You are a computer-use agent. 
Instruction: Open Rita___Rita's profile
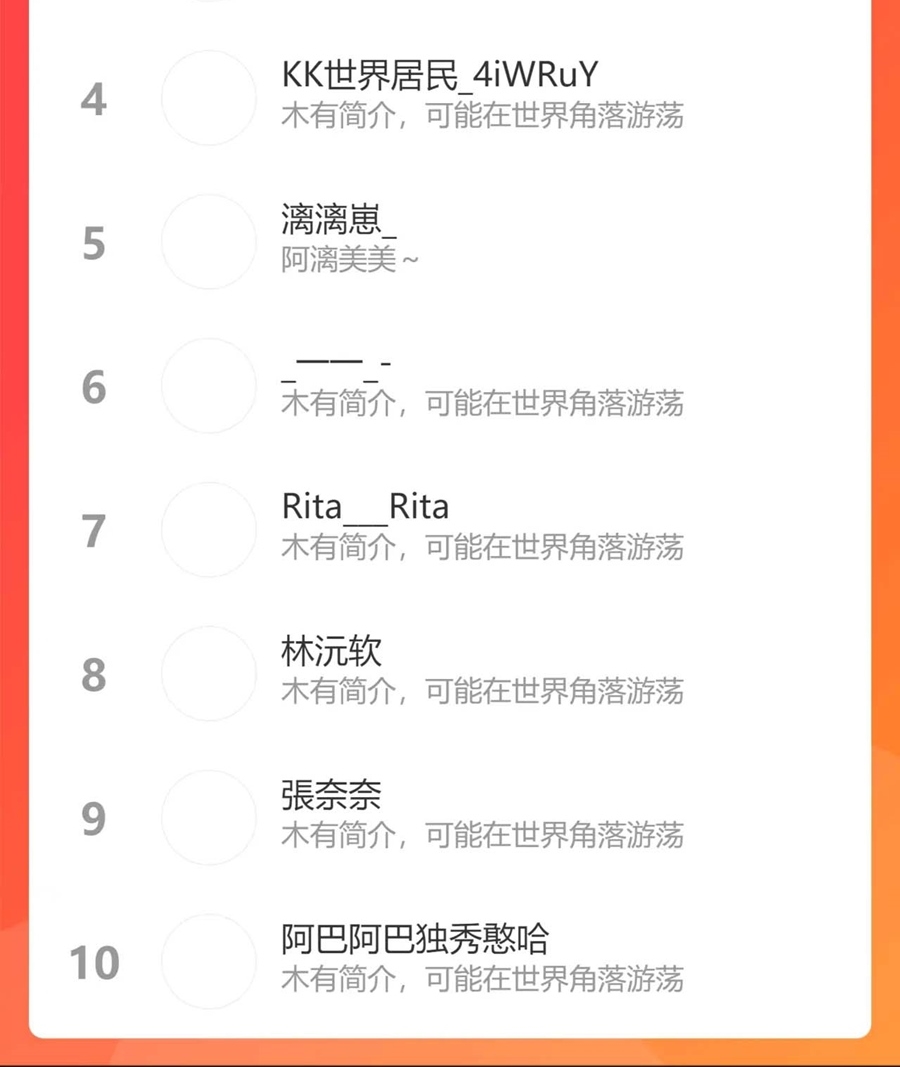pyautogui.click(x=365, y=507)
